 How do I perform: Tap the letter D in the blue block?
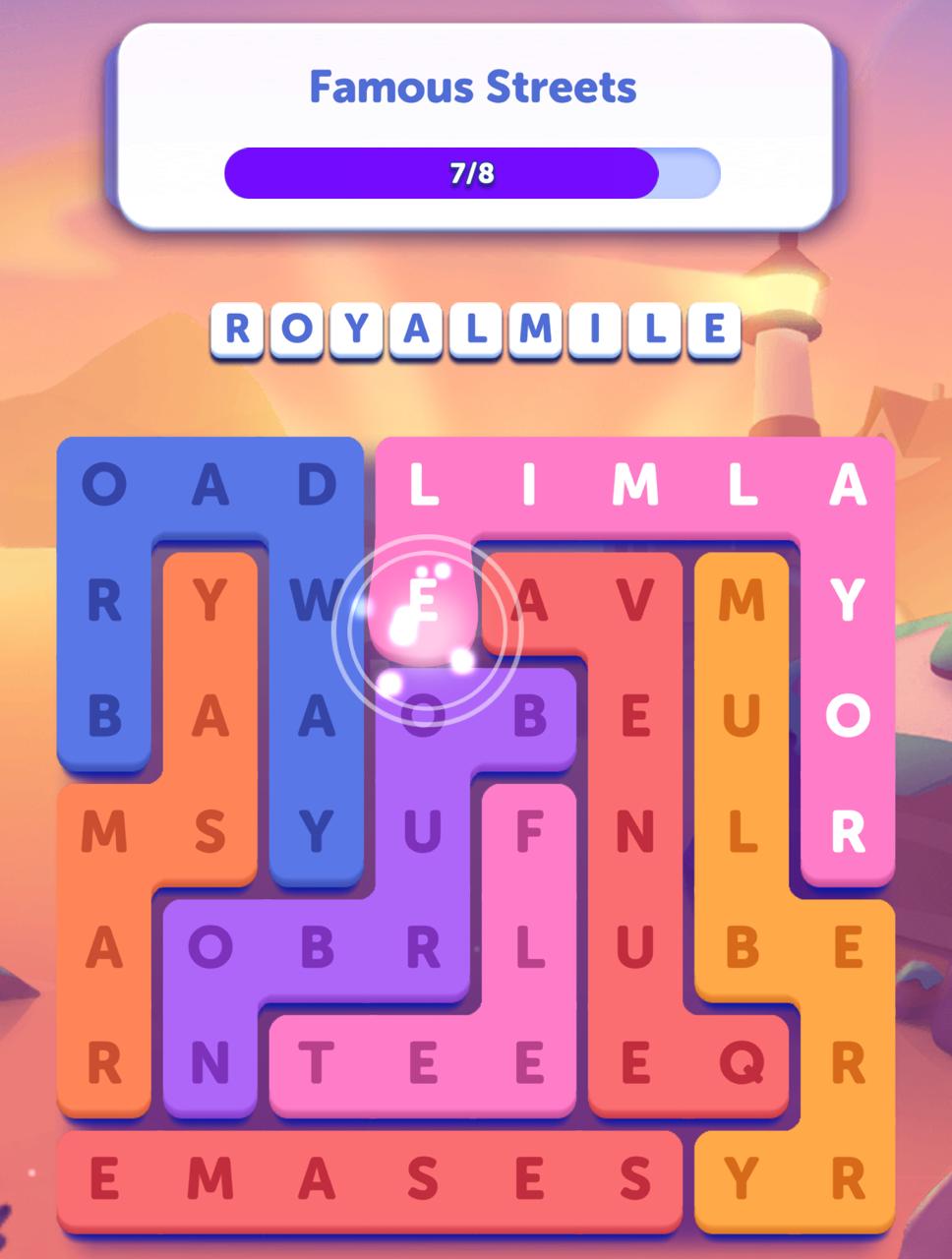[x=316, y=484]
